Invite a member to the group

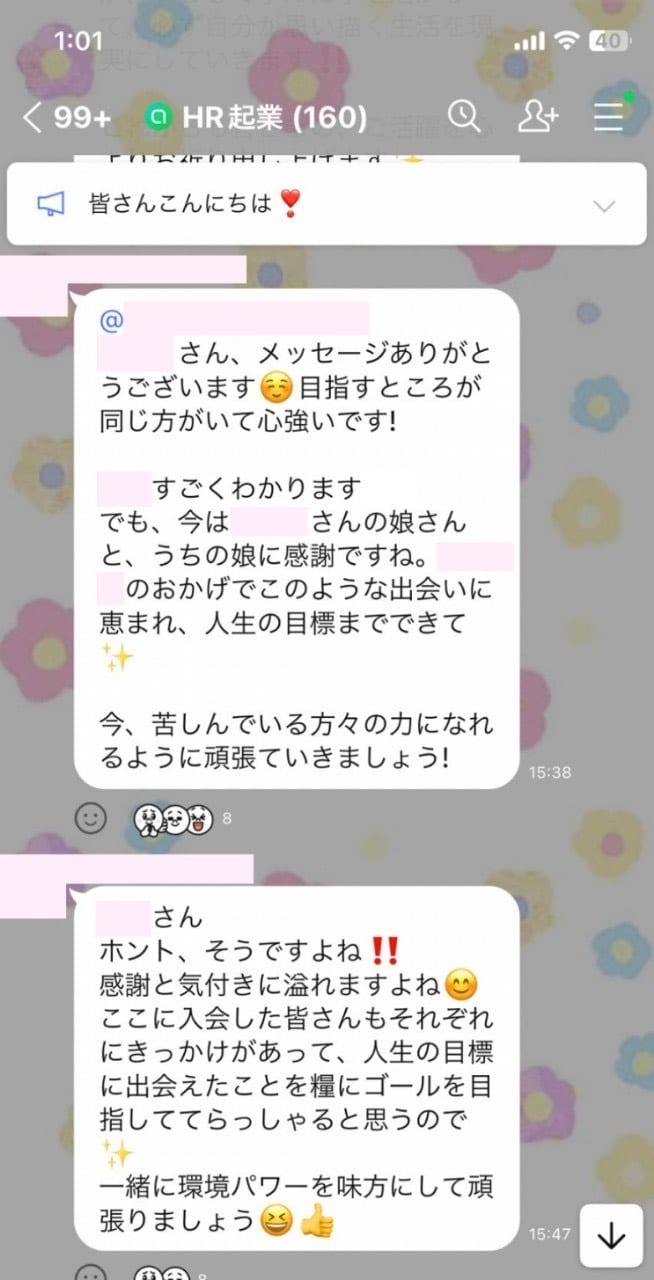(x=538, y=117)
